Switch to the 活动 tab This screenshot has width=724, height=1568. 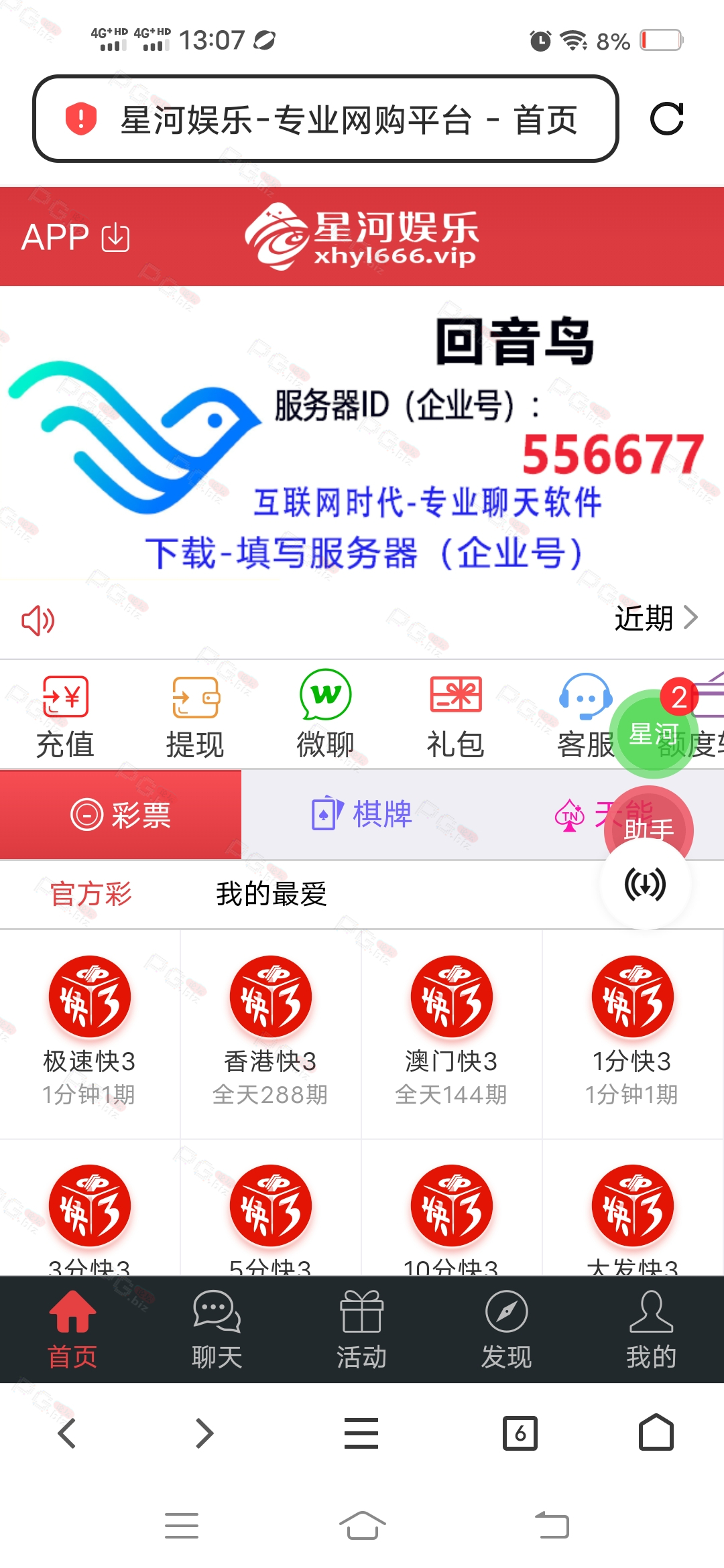pyautogui.click(x=361, y=1329)
